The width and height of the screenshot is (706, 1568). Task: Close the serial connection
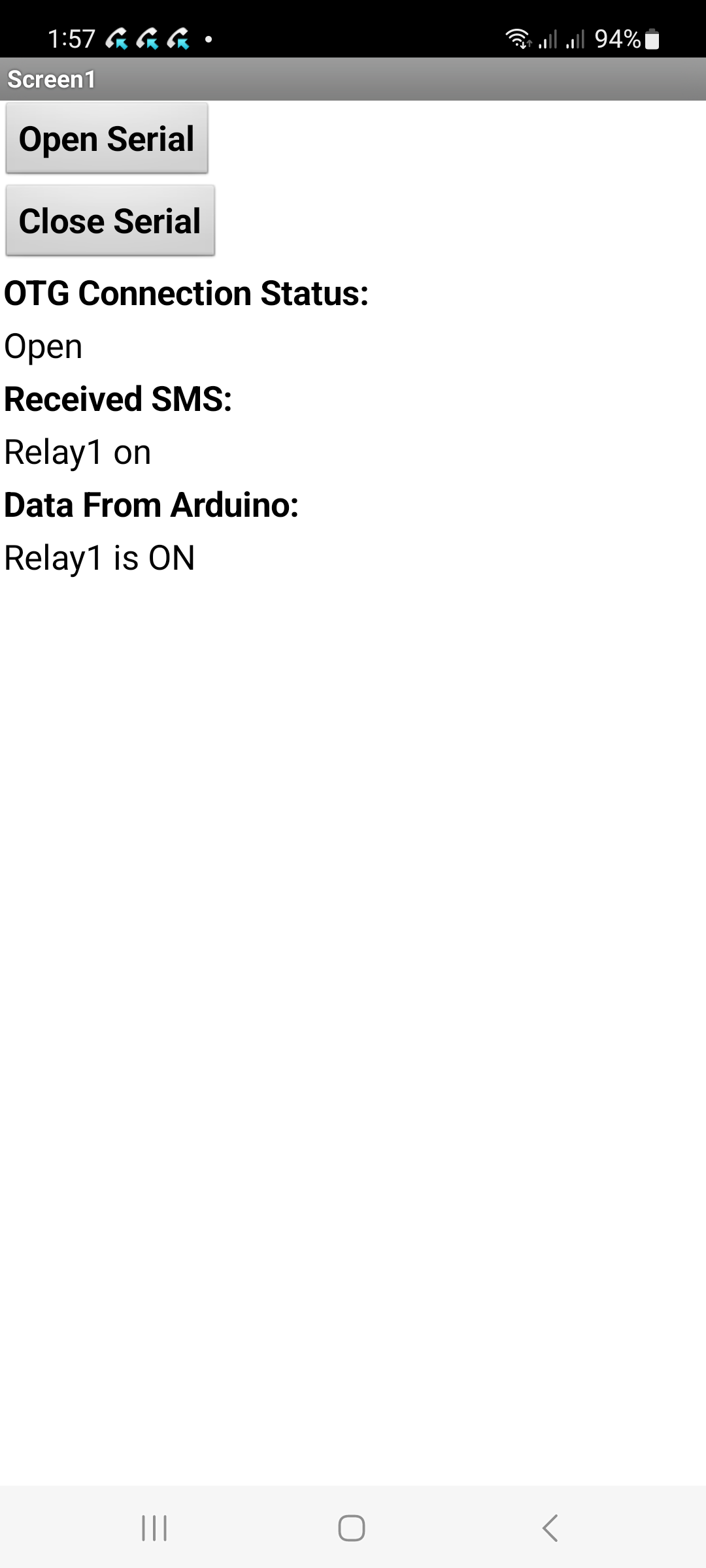pyautogui.click(x=110, y=221)
